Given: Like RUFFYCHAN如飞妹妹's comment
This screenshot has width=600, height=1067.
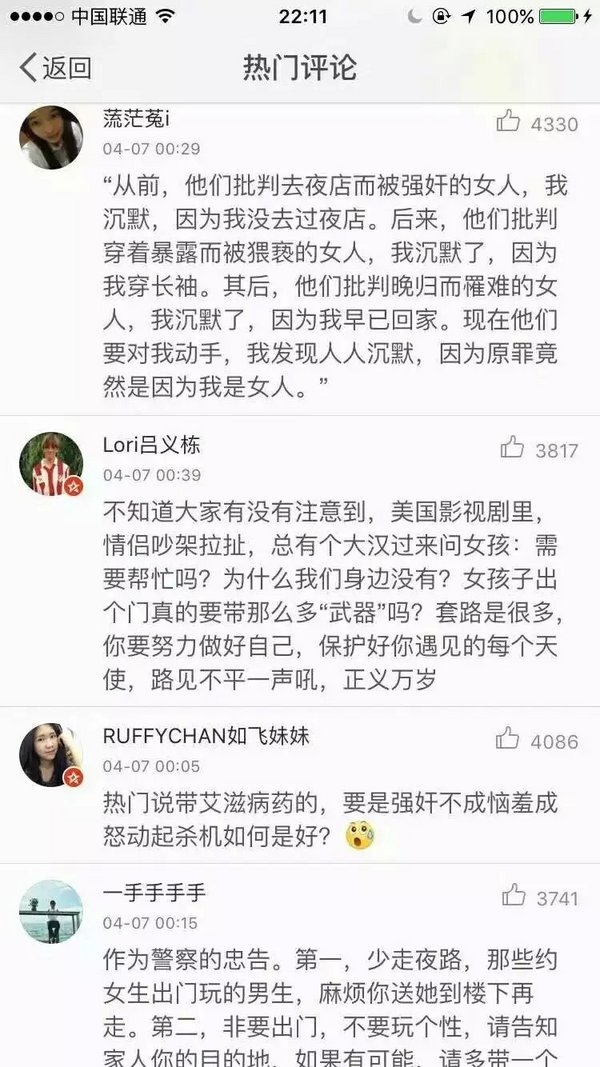Looking at the screenshot, I should 509,740.
